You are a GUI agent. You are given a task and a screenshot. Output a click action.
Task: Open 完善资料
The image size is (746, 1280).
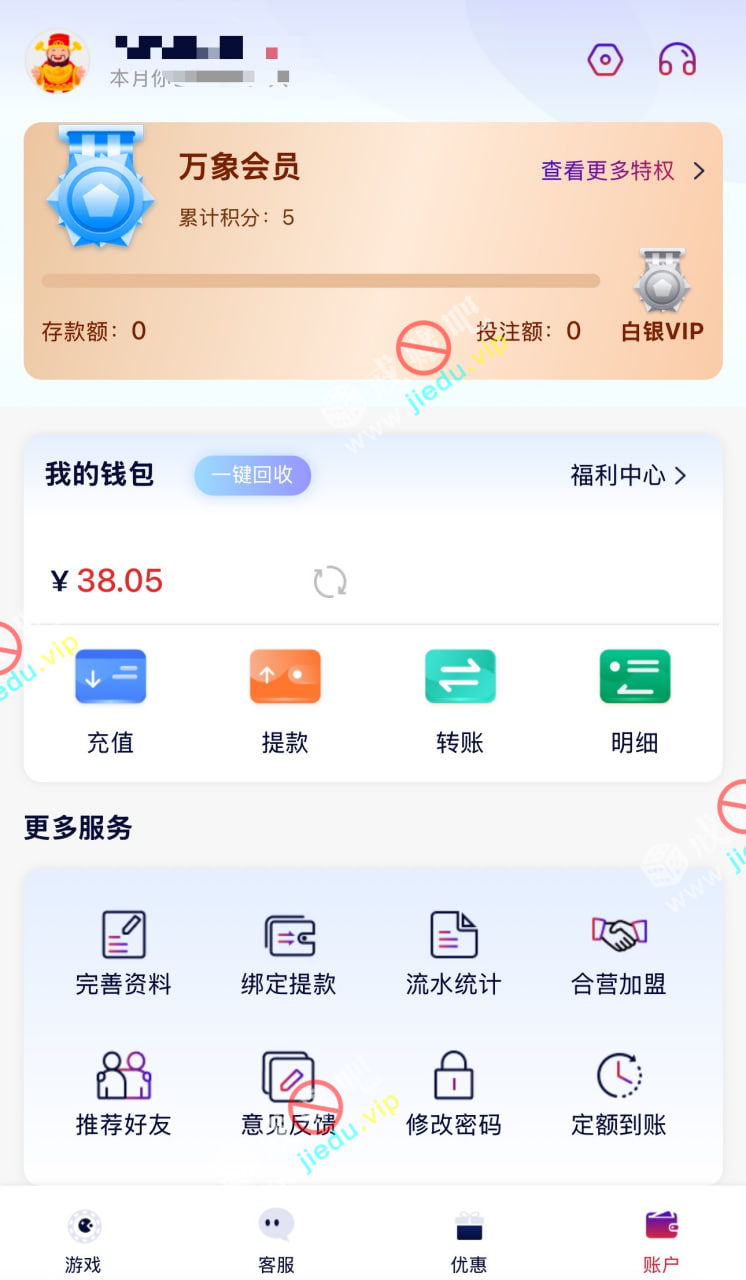coord(124,953)
